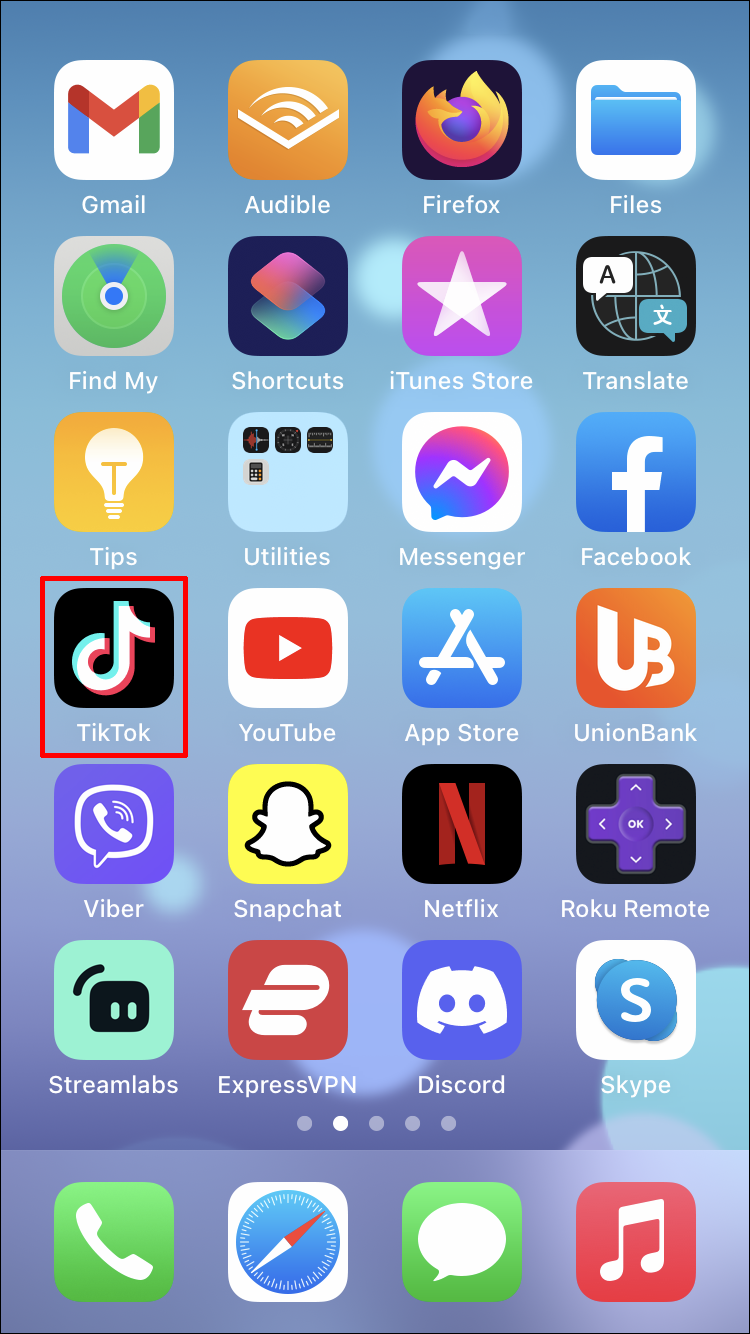Screen dimensions: 750x1334
Task: Open the Shortcuts app
Action: (288, 296)
